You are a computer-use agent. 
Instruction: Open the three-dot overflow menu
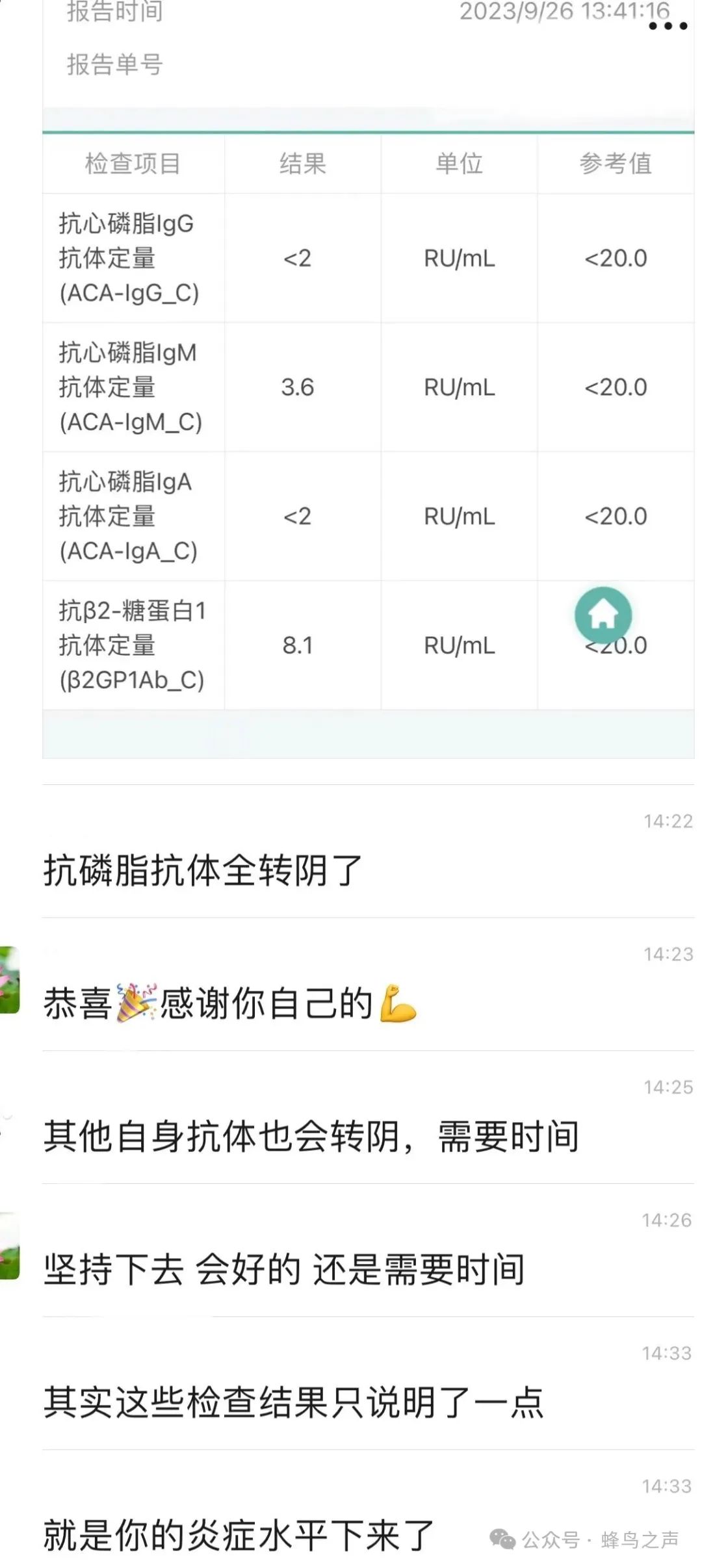tap(668, 26)
